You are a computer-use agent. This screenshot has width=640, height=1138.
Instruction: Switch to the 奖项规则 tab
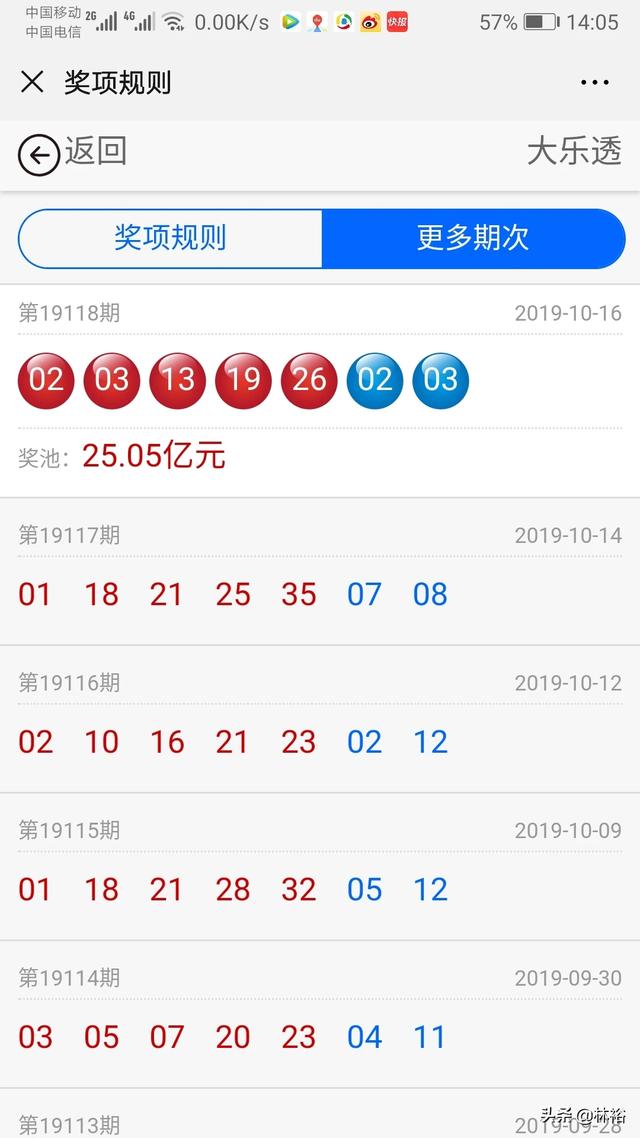pos(170,238)
